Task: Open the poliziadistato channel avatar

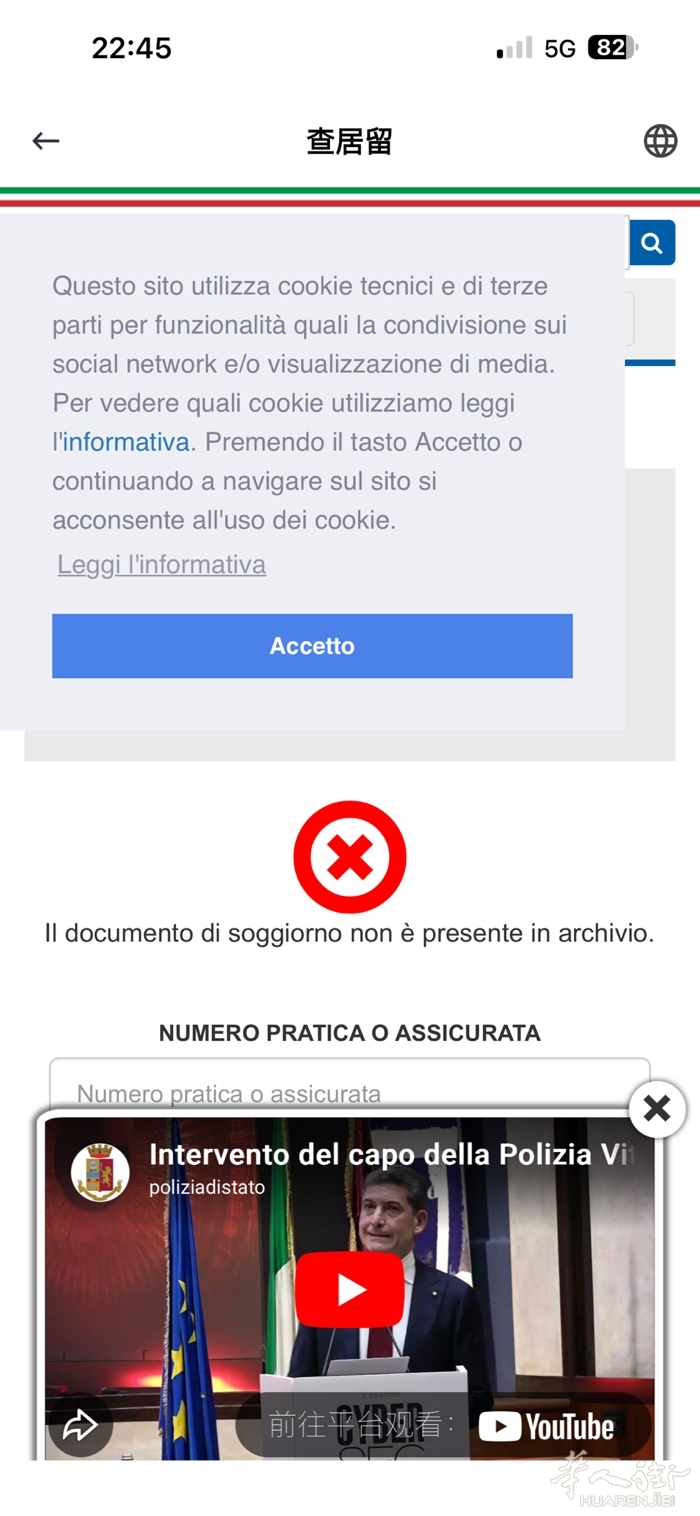Action: point(100,1172)
